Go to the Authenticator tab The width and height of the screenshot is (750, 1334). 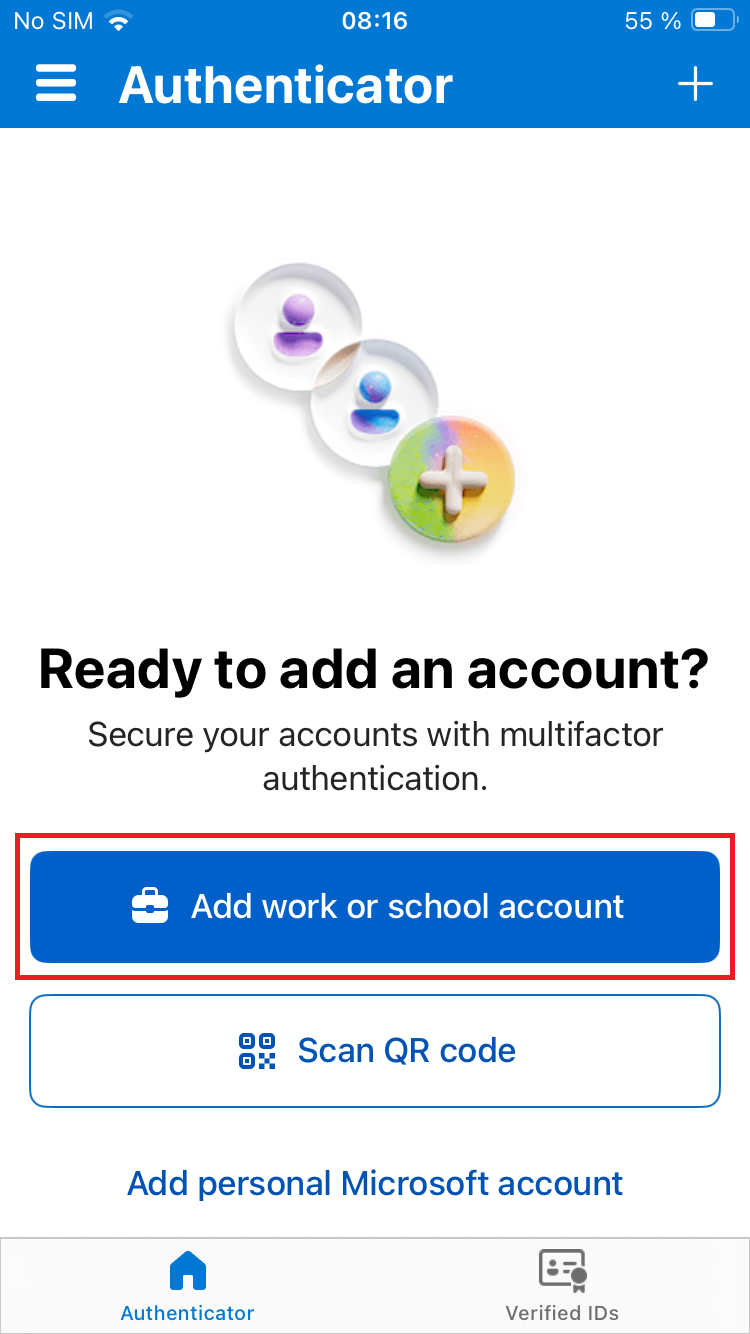point(187,1286)
